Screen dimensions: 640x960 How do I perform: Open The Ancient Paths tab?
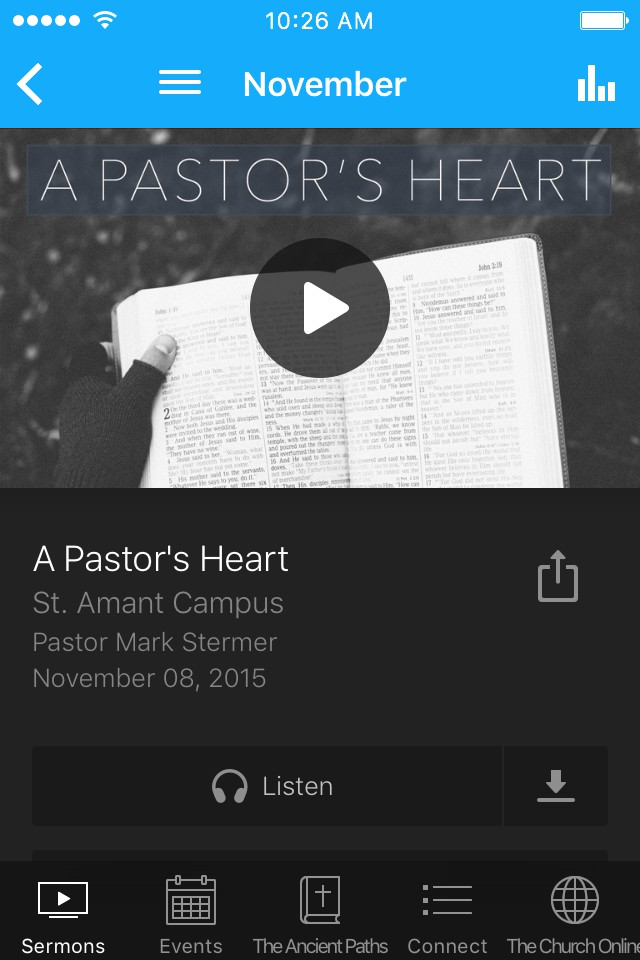pyautogui.click(x=320, y=915)
